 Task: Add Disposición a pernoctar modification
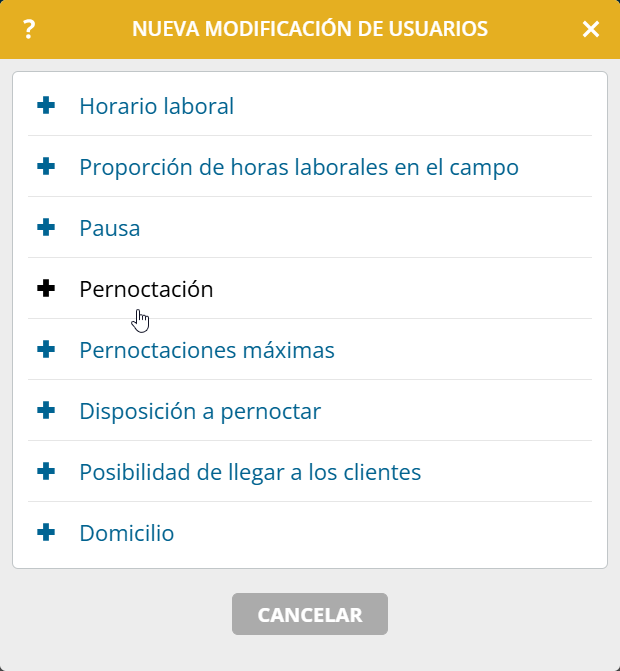pyautogui.click(x=200, y=411)
